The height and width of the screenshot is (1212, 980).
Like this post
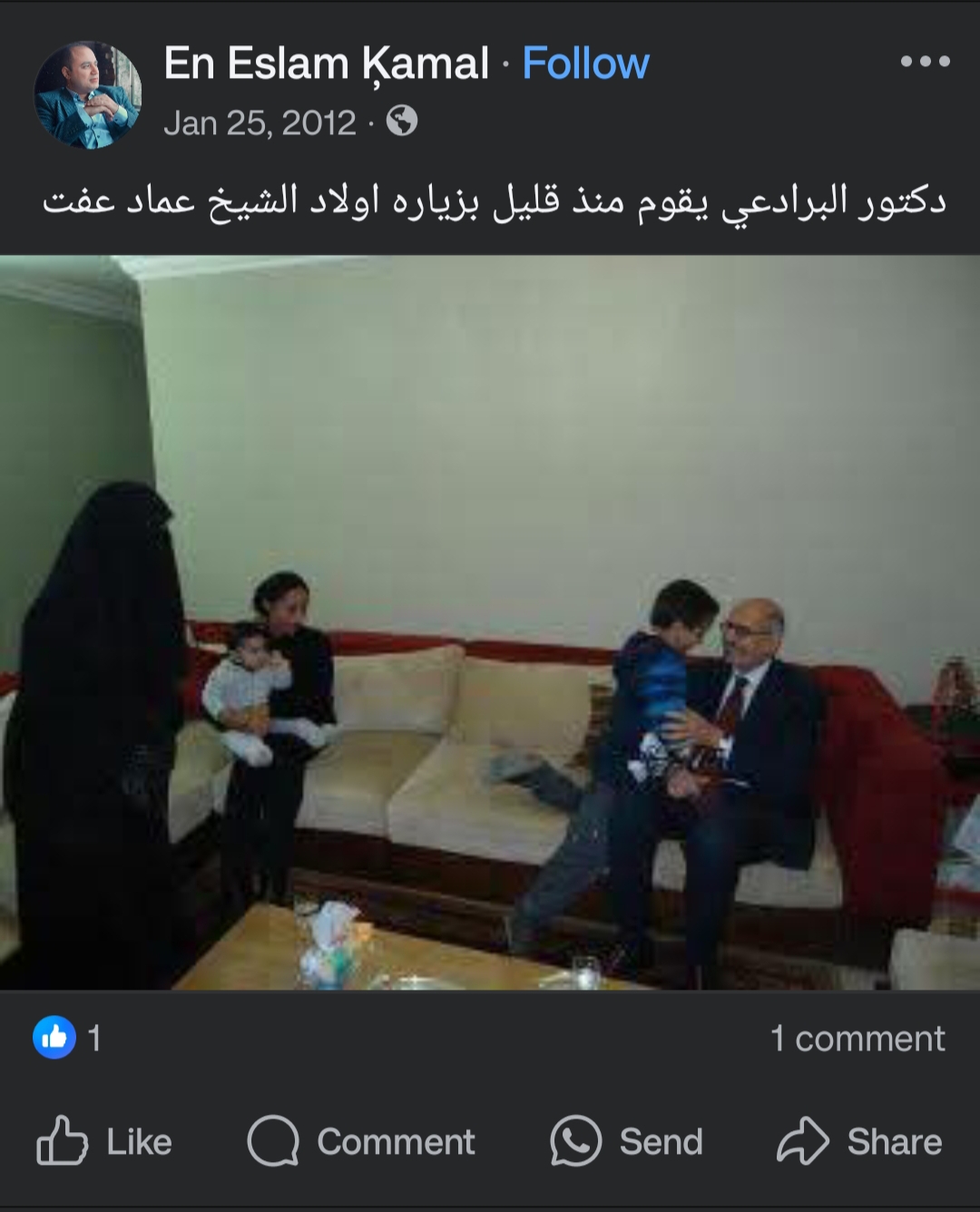coord(104,1141)
